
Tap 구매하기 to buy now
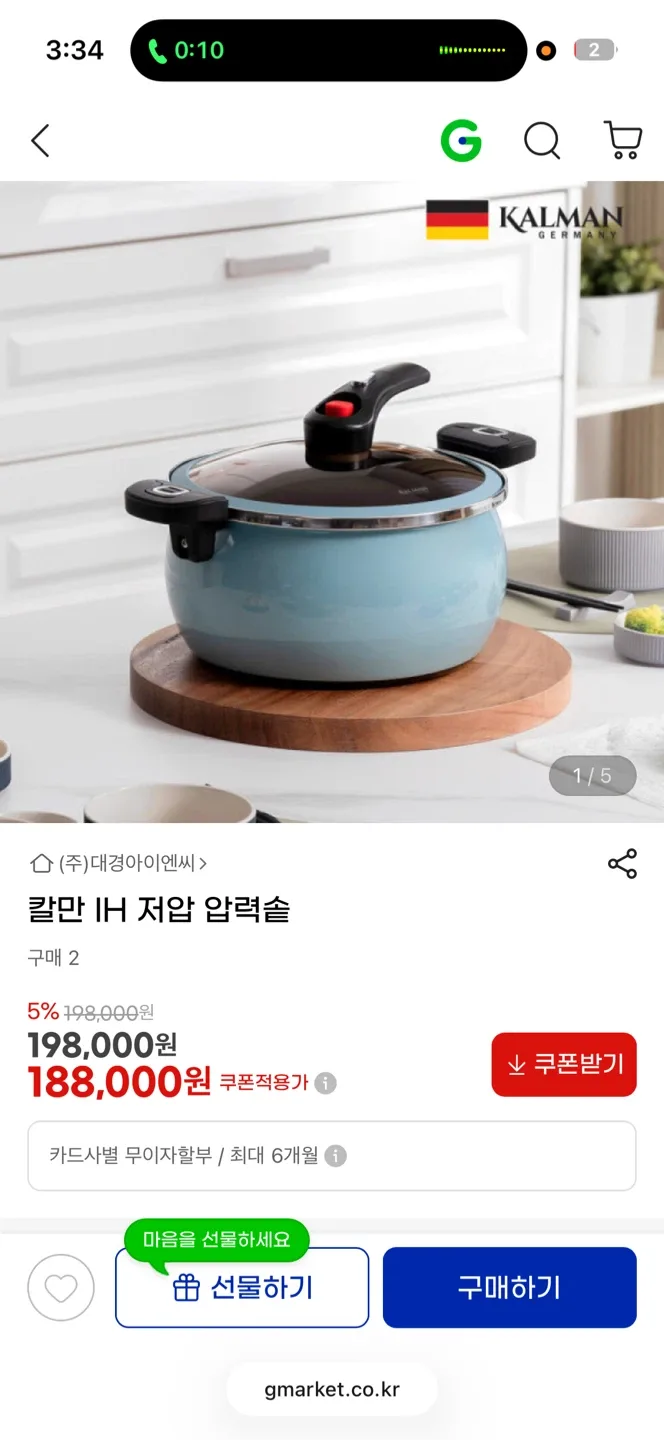pos(509,1288)
